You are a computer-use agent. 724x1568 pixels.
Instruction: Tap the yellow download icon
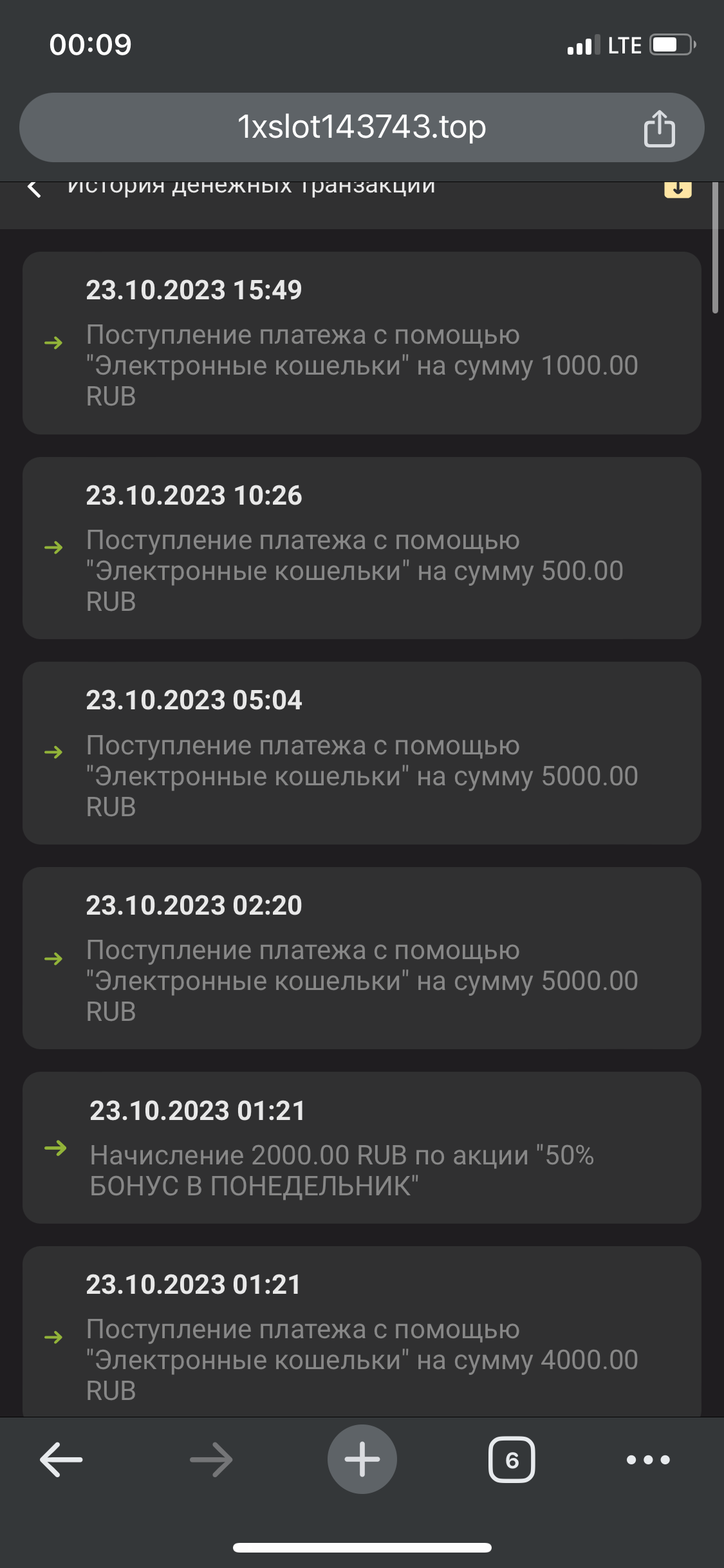point(678,189)
